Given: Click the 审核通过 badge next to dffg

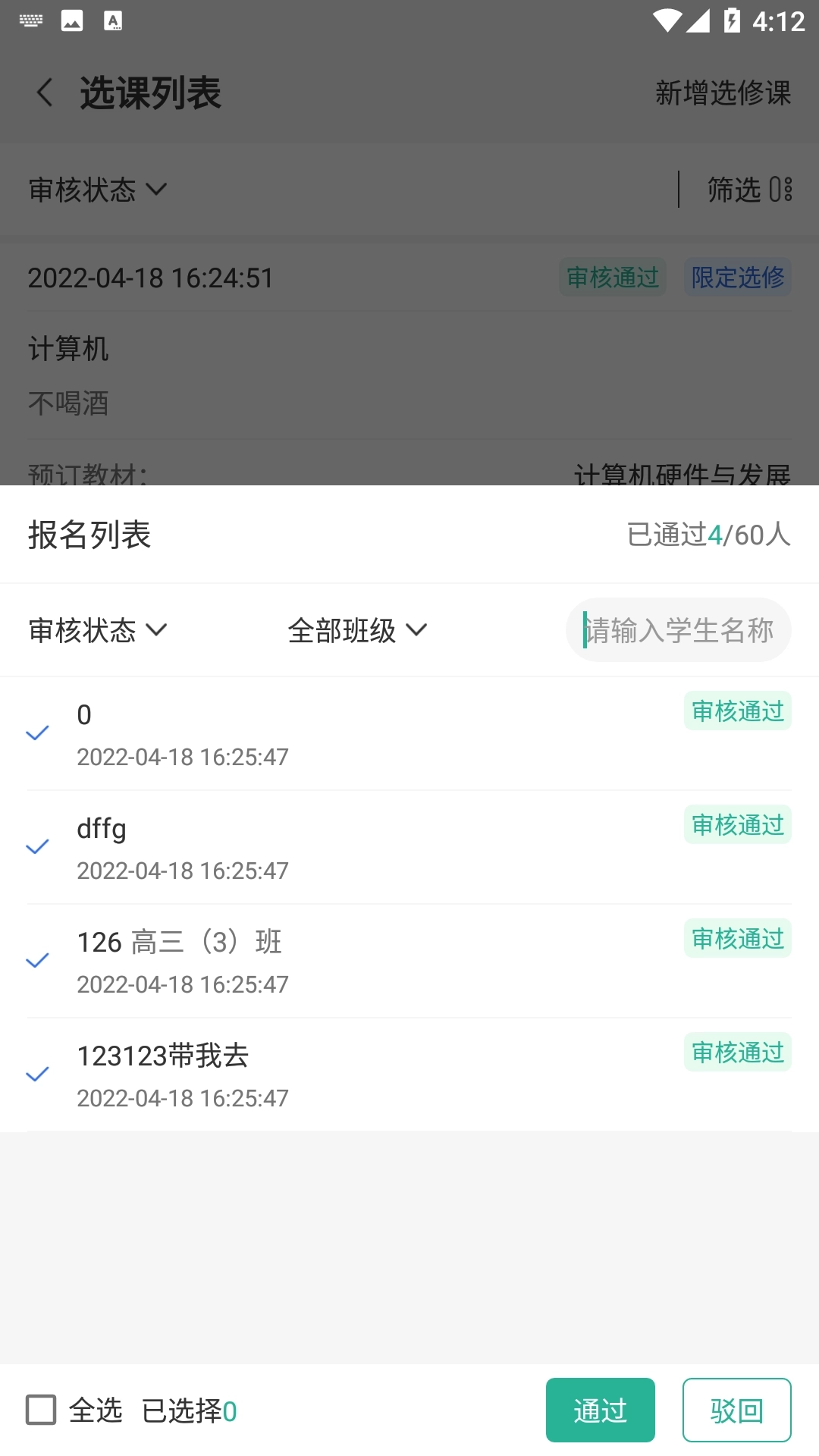Looking at the screenshot, I should point(737,824).
